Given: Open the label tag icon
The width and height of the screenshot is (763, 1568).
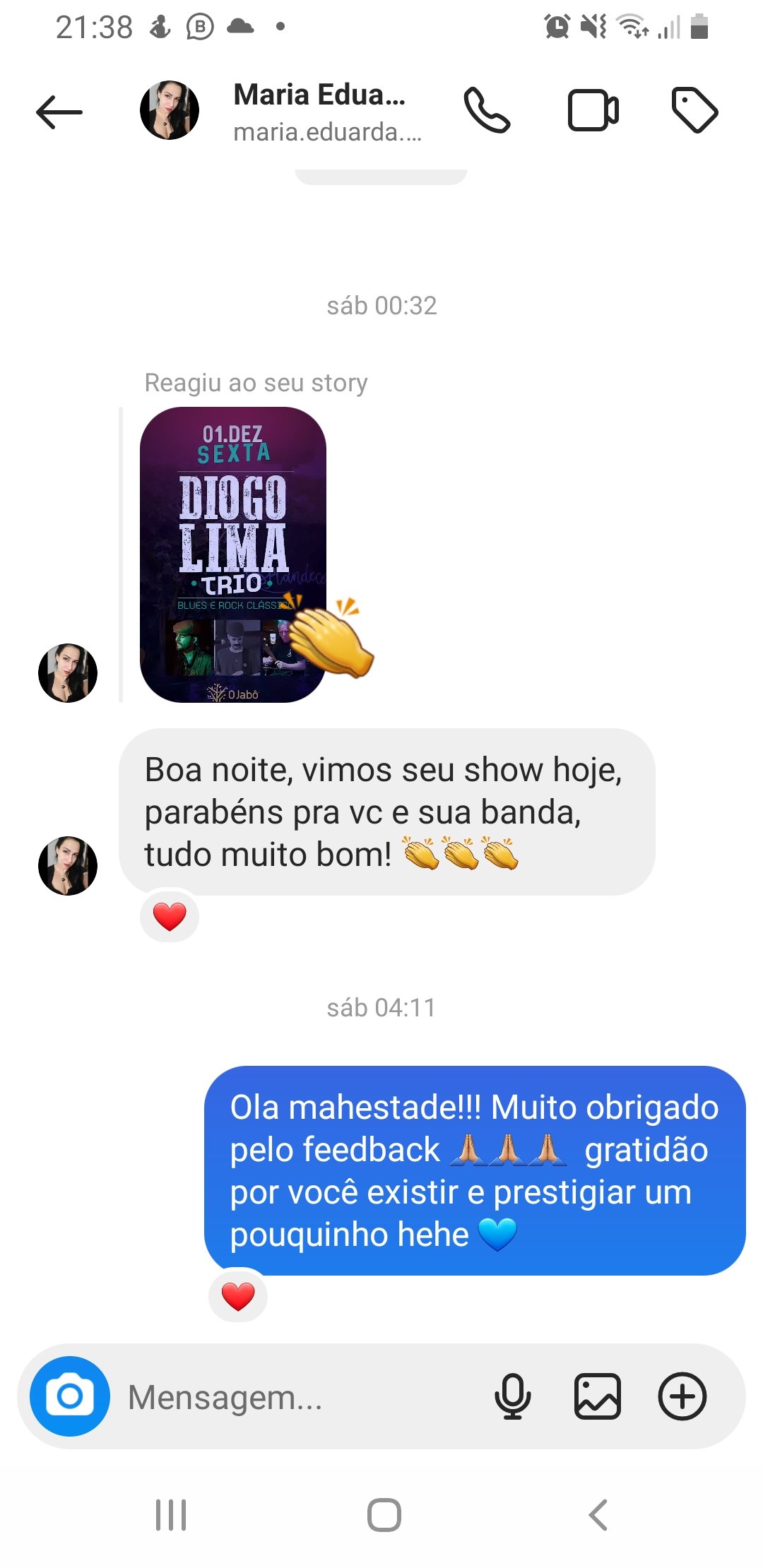Looking at the screenshot, I should click(x=694, y=111).
